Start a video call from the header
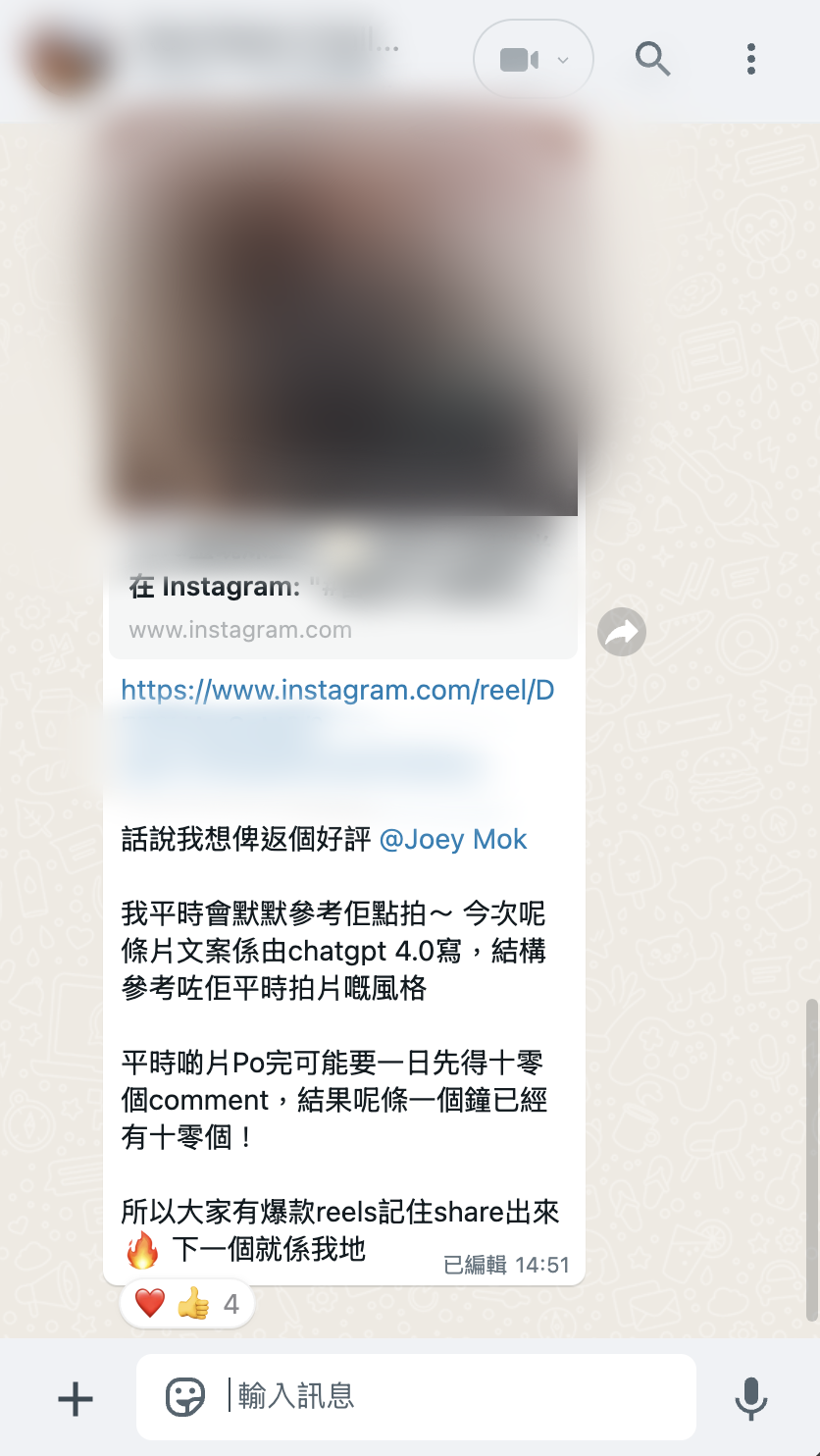820x1456 pixels. 520,60
